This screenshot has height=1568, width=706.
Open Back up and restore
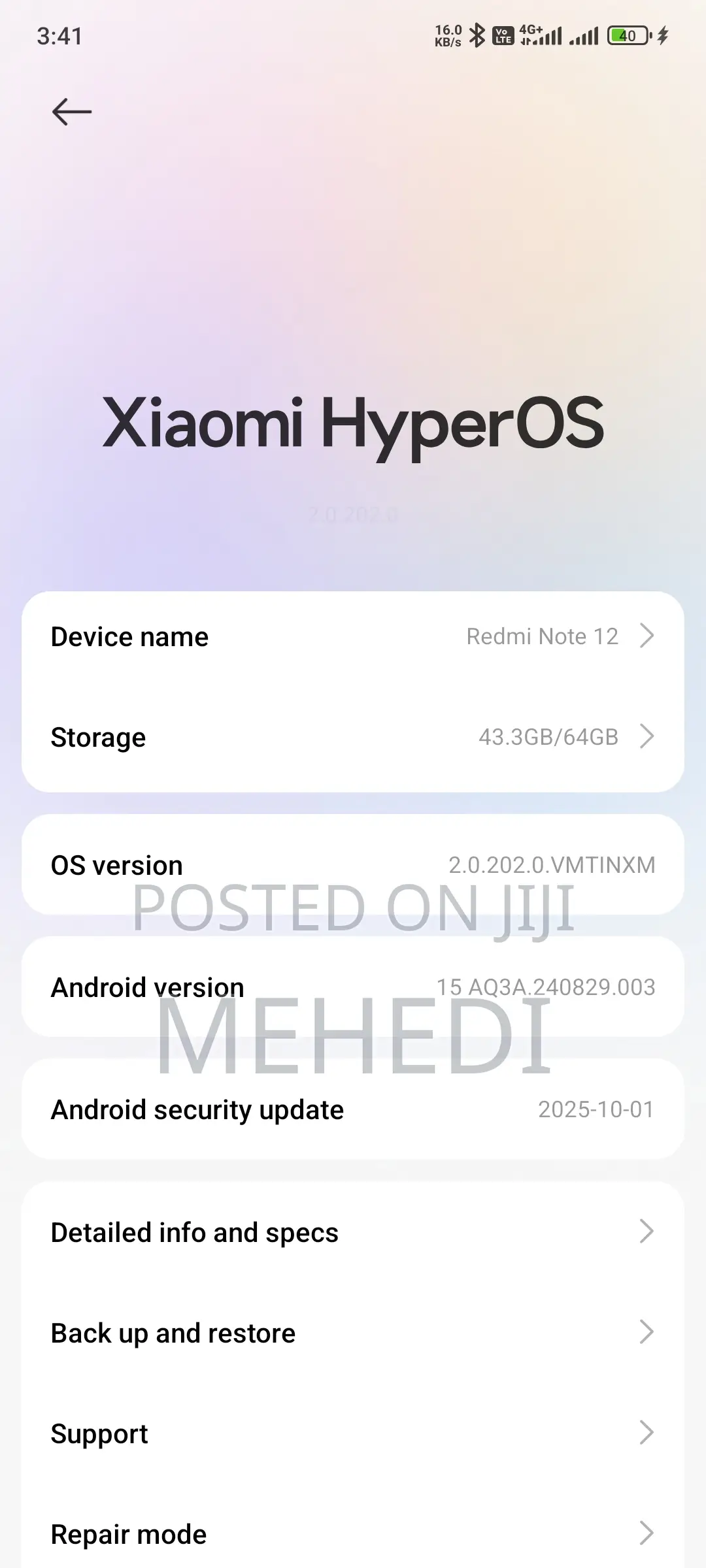pos(353,1333)
